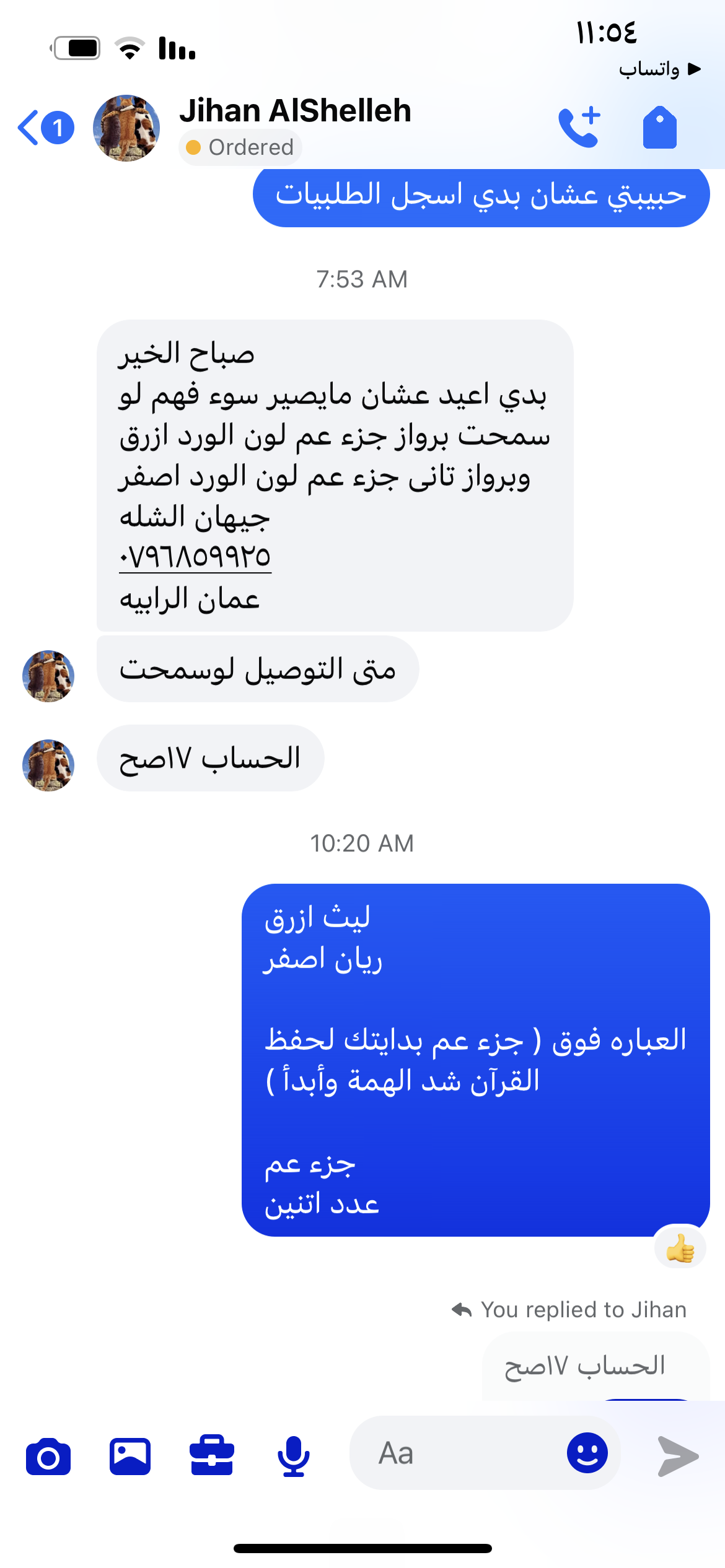Screen dimensions: 725x1568
Task: Open the photo gallery picker
Action: [130, 1457]
